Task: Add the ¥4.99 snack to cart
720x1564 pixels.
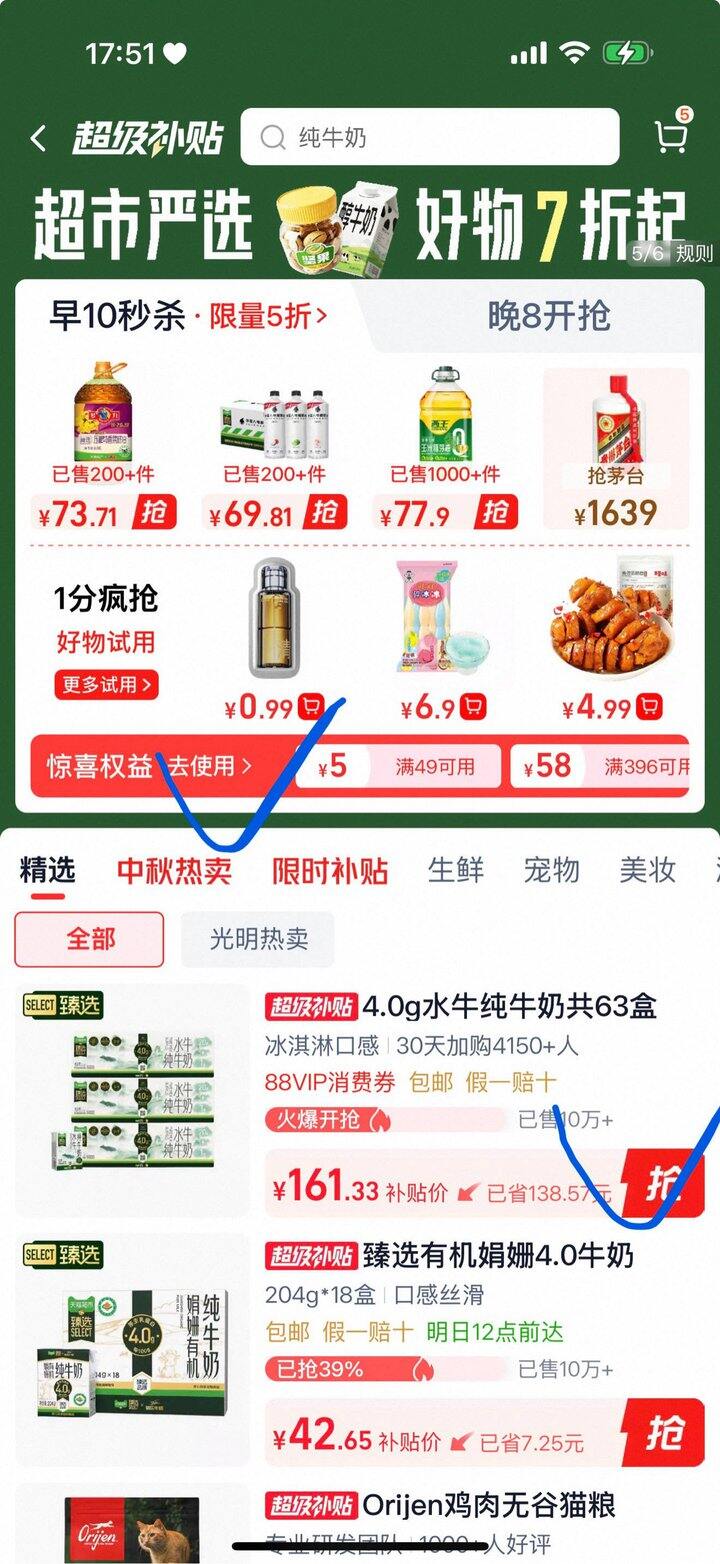Action: coord(649,708)
